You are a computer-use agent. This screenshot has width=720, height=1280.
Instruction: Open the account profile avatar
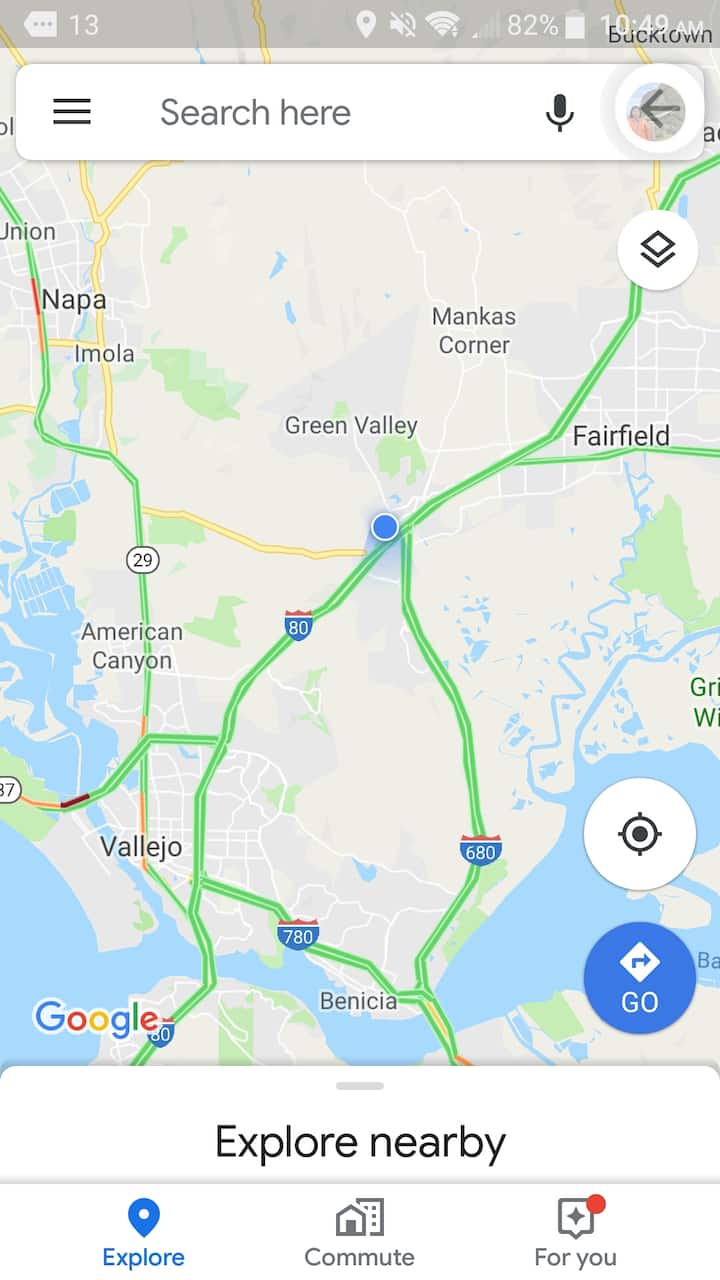656,112
